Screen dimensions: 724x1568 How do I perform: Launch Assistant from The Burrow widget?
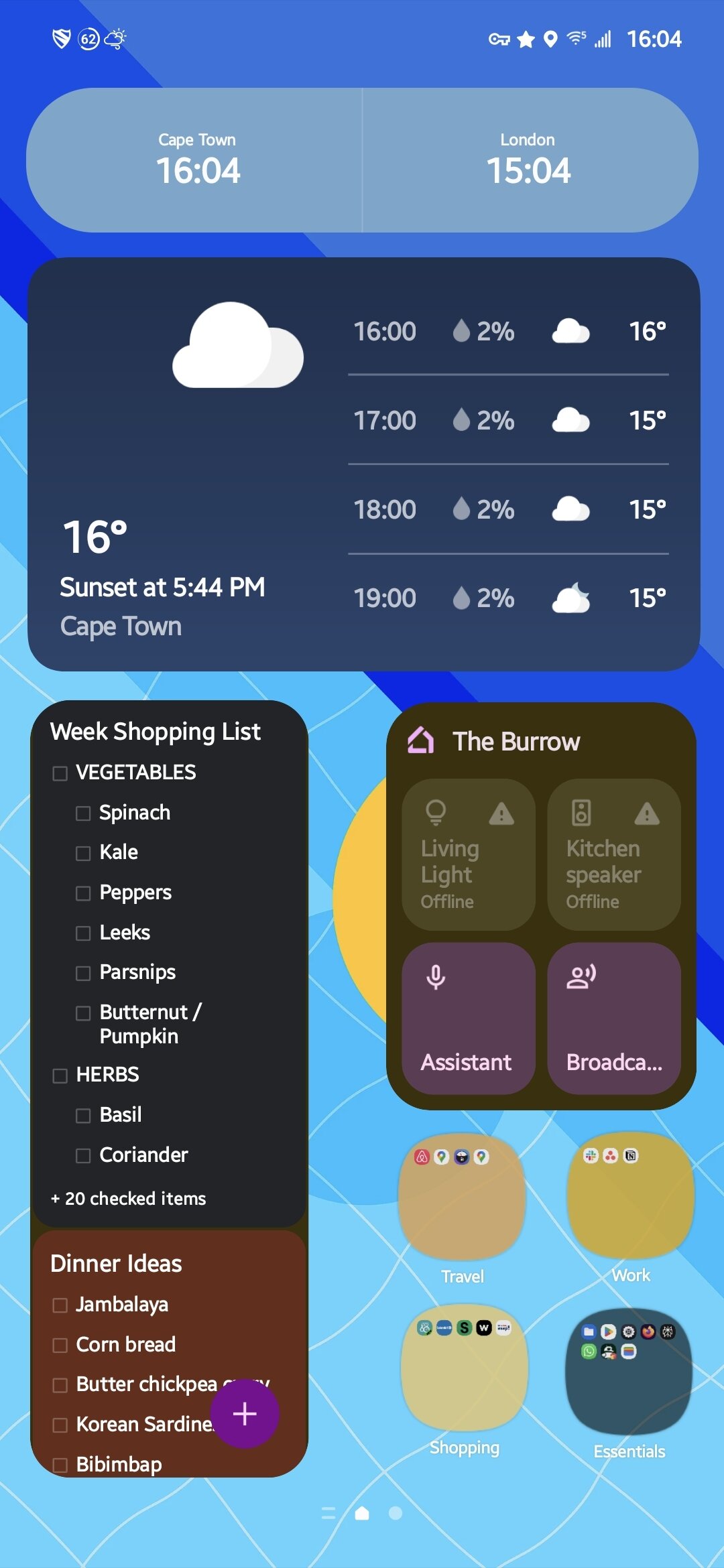[468, 1019]
